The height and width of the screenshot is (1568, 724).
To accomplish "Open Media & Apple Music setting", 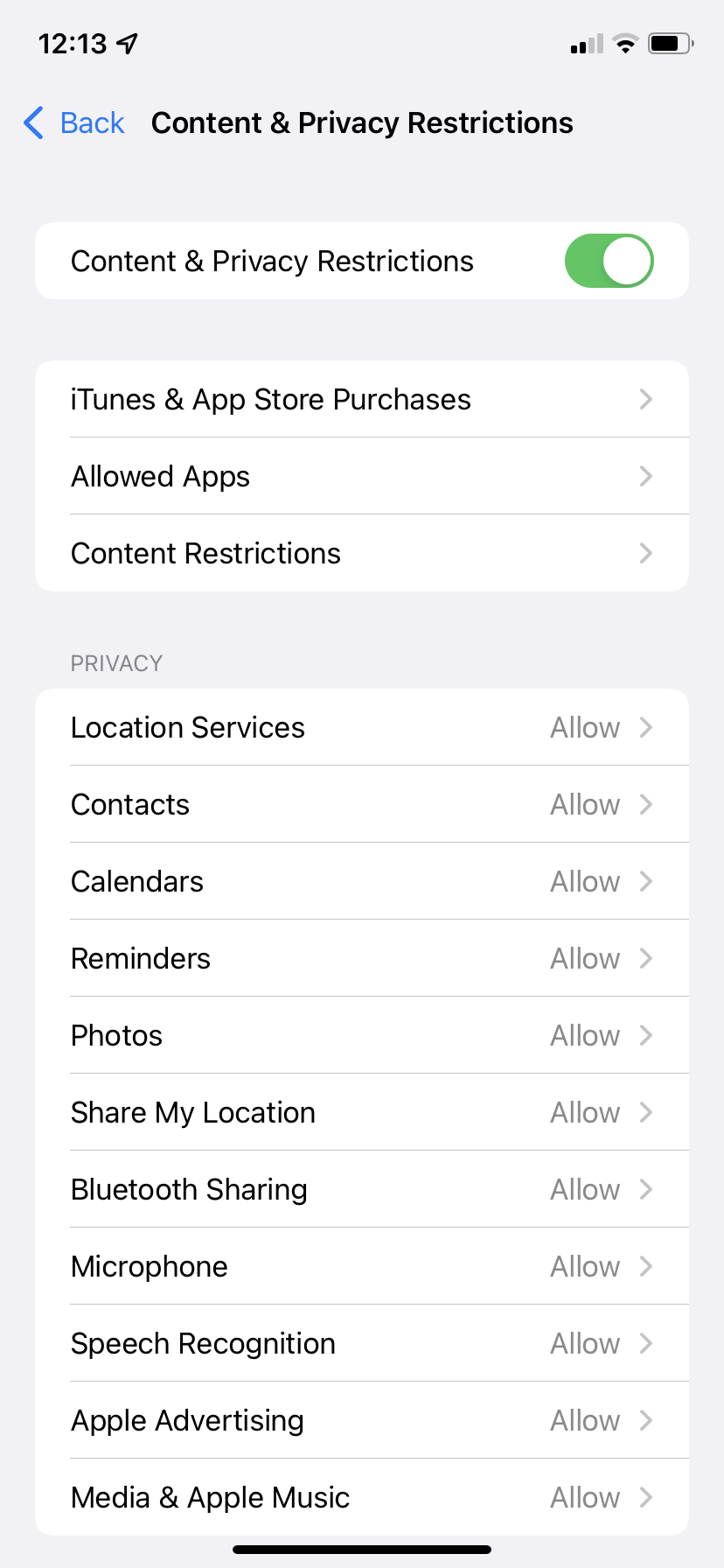I will (361, 1498).
